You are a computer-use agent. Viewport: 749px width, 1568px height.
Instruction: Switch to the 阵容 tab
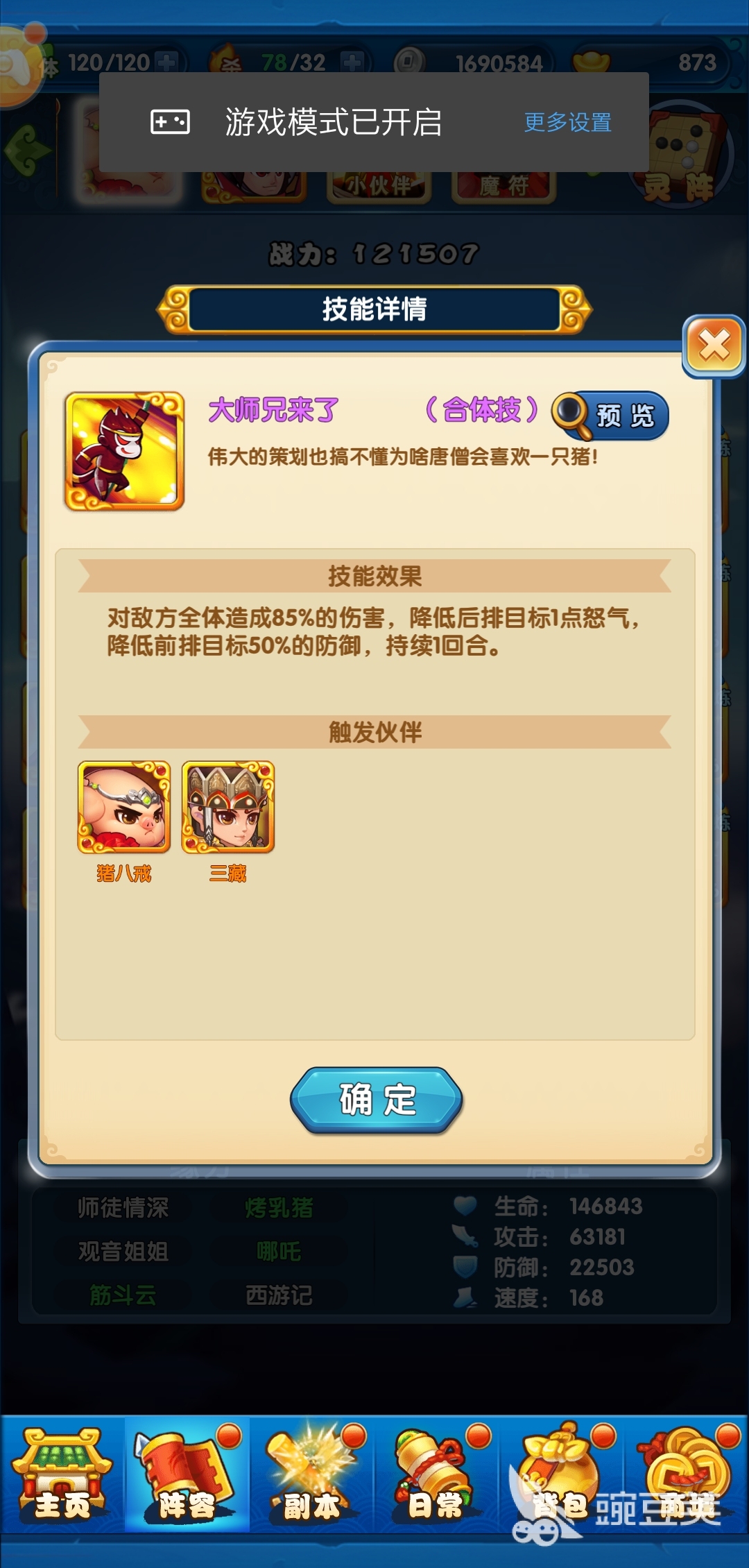(187, 1476)
